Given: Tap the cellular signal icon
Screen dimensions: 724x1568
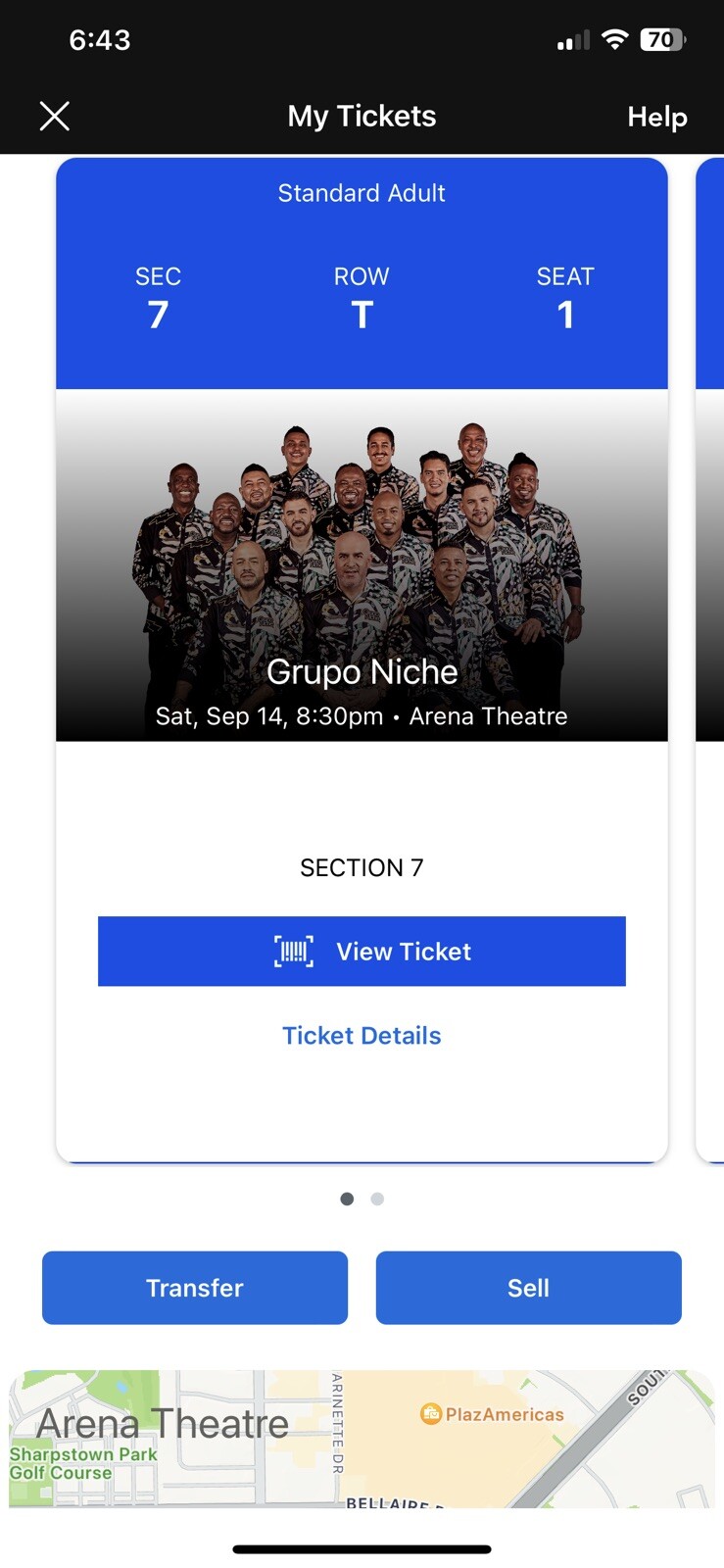Looking at the screenshot, I should (571, 39).
